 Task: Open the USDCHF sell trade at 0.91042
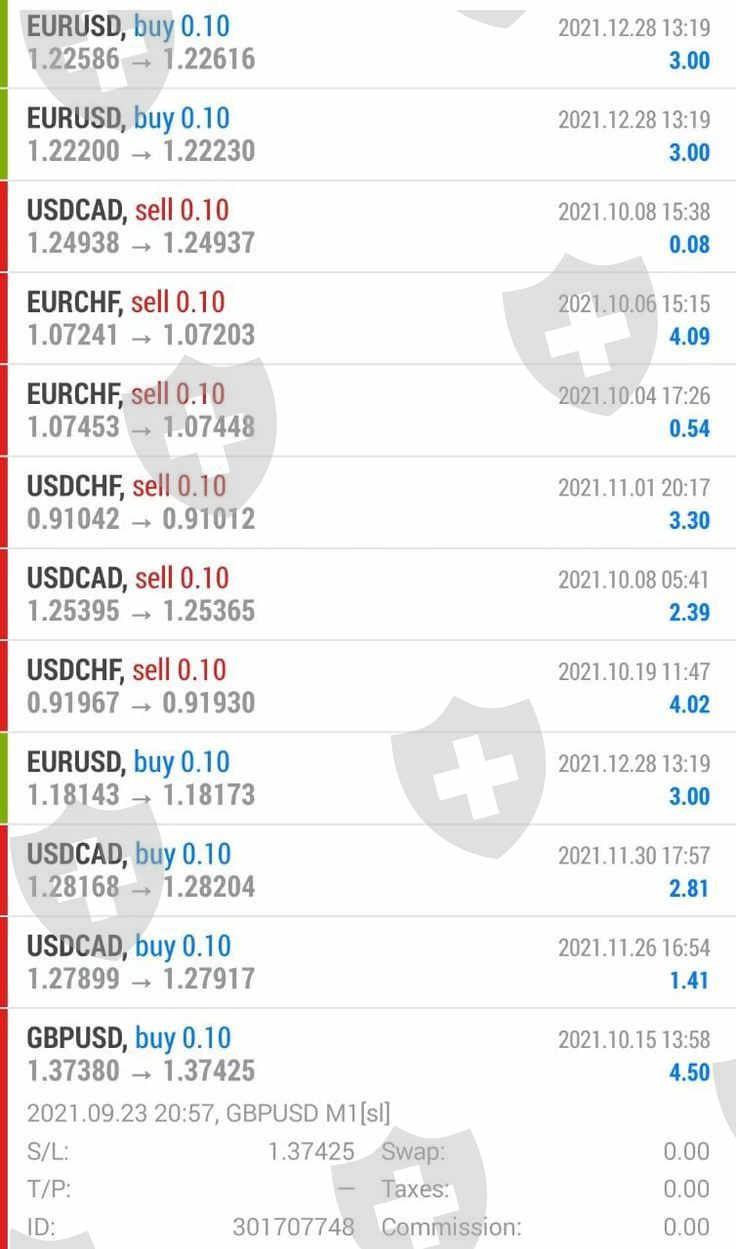point(368,503)
